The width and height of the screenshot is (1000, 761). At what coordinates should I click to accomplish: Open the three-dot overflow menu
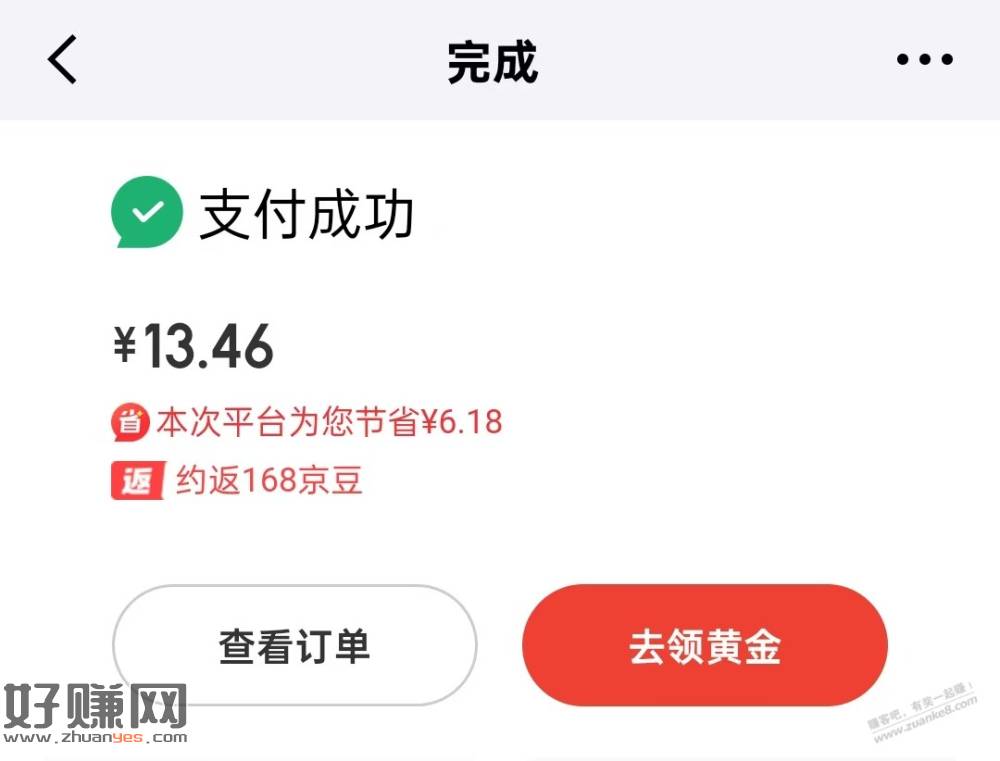click(924, 60)
